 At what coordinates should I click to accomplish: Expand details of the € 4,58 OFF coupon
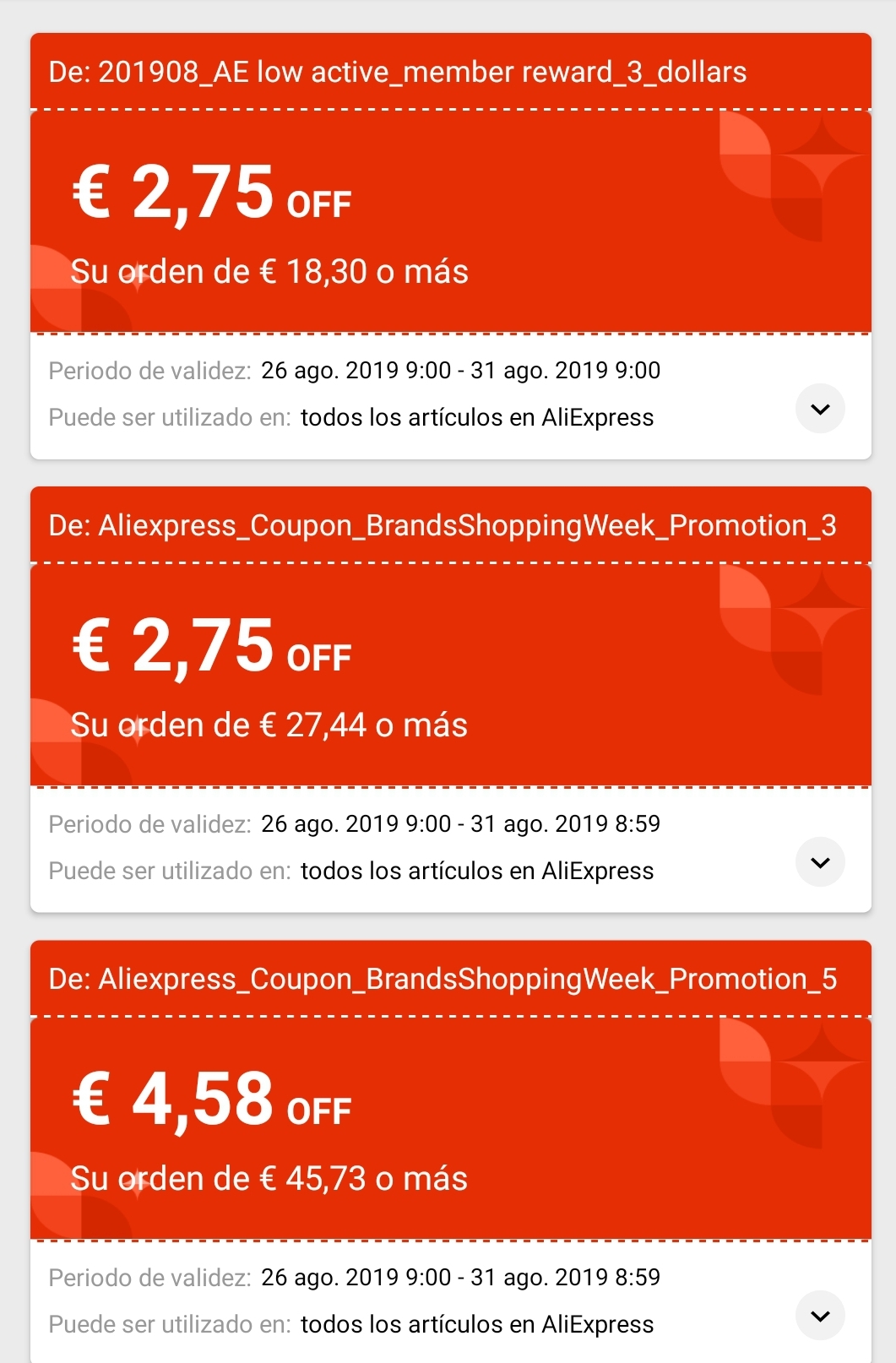pos(820,1316)
